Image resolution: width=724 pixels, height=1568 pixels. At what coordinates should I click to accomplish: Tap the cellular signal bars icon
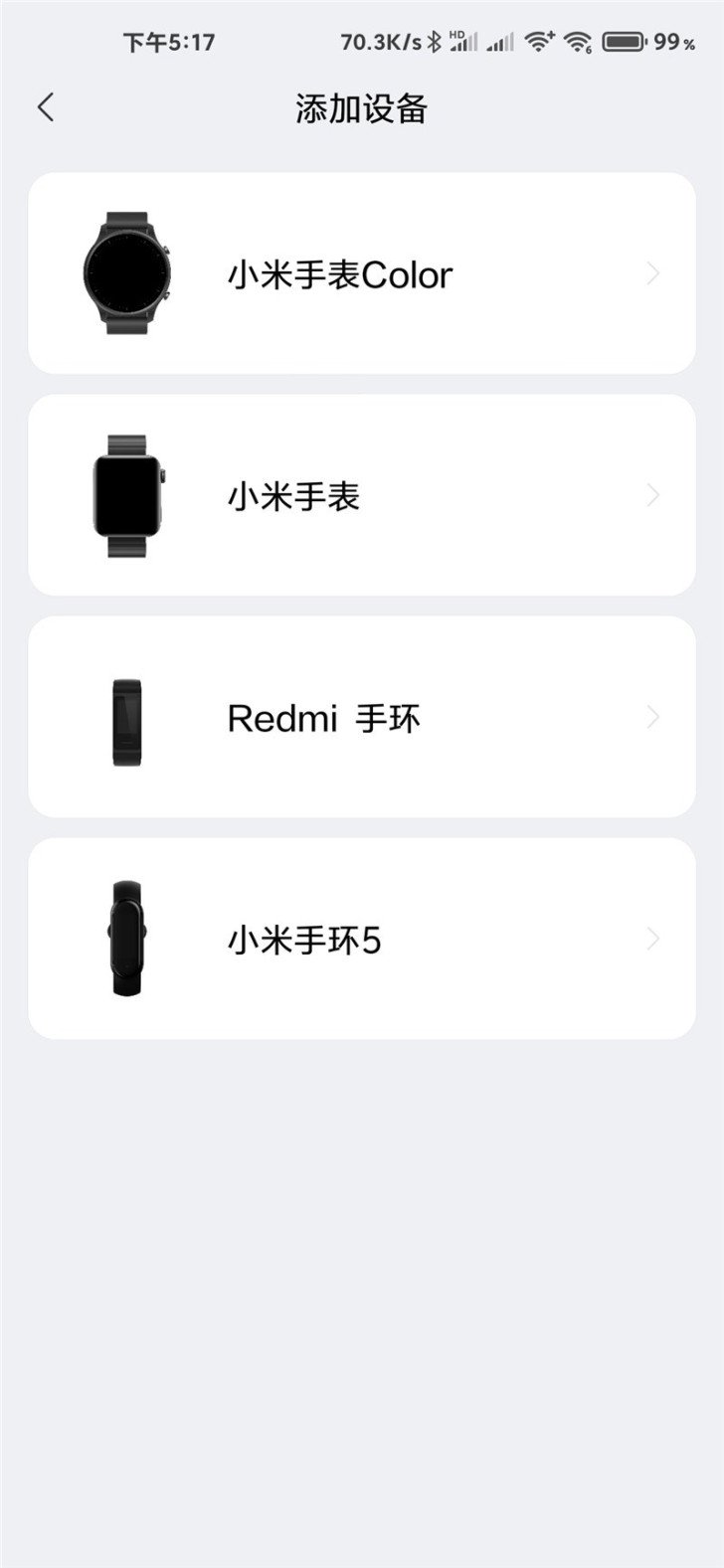[x=462, y=44]
